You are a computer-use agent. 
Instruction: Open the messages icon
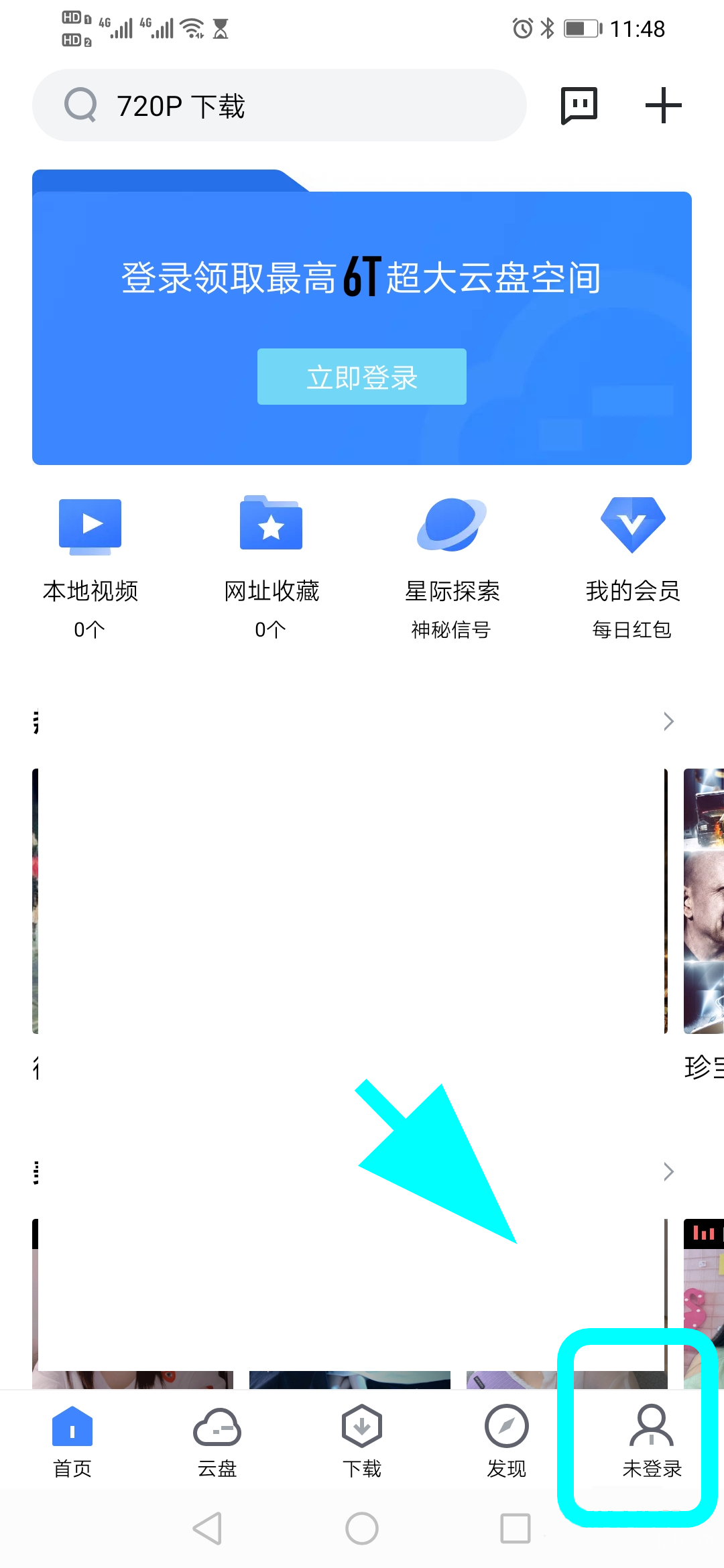point(579,105)
